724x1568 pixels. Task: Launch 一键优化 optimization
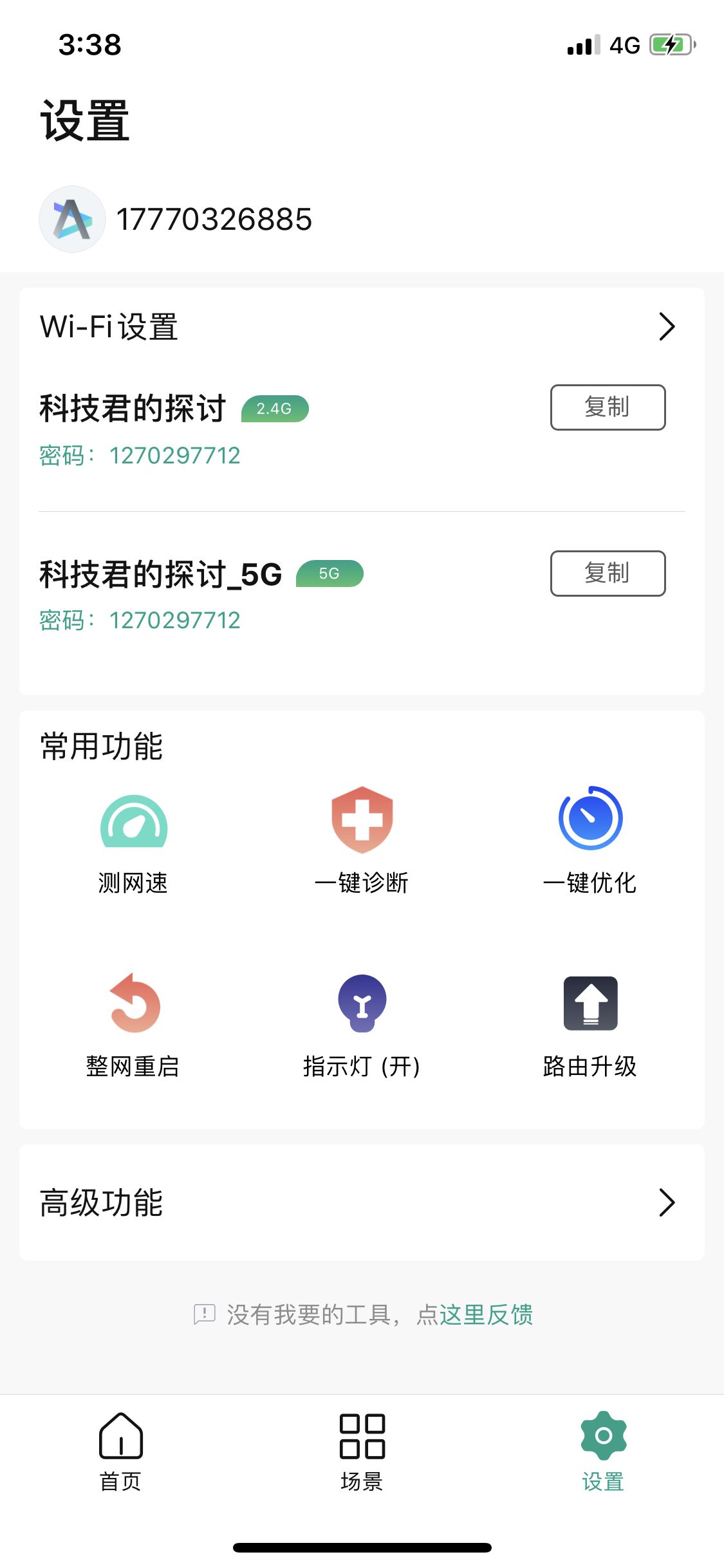pos(590,841)
